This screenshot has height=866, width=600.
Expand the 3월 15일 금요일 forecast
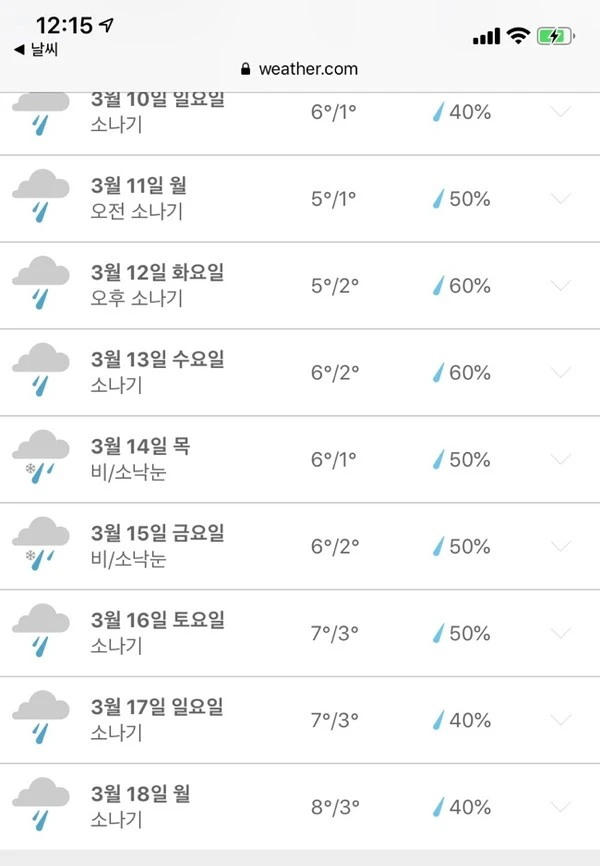pyautogui.click(x=561, y=547)
